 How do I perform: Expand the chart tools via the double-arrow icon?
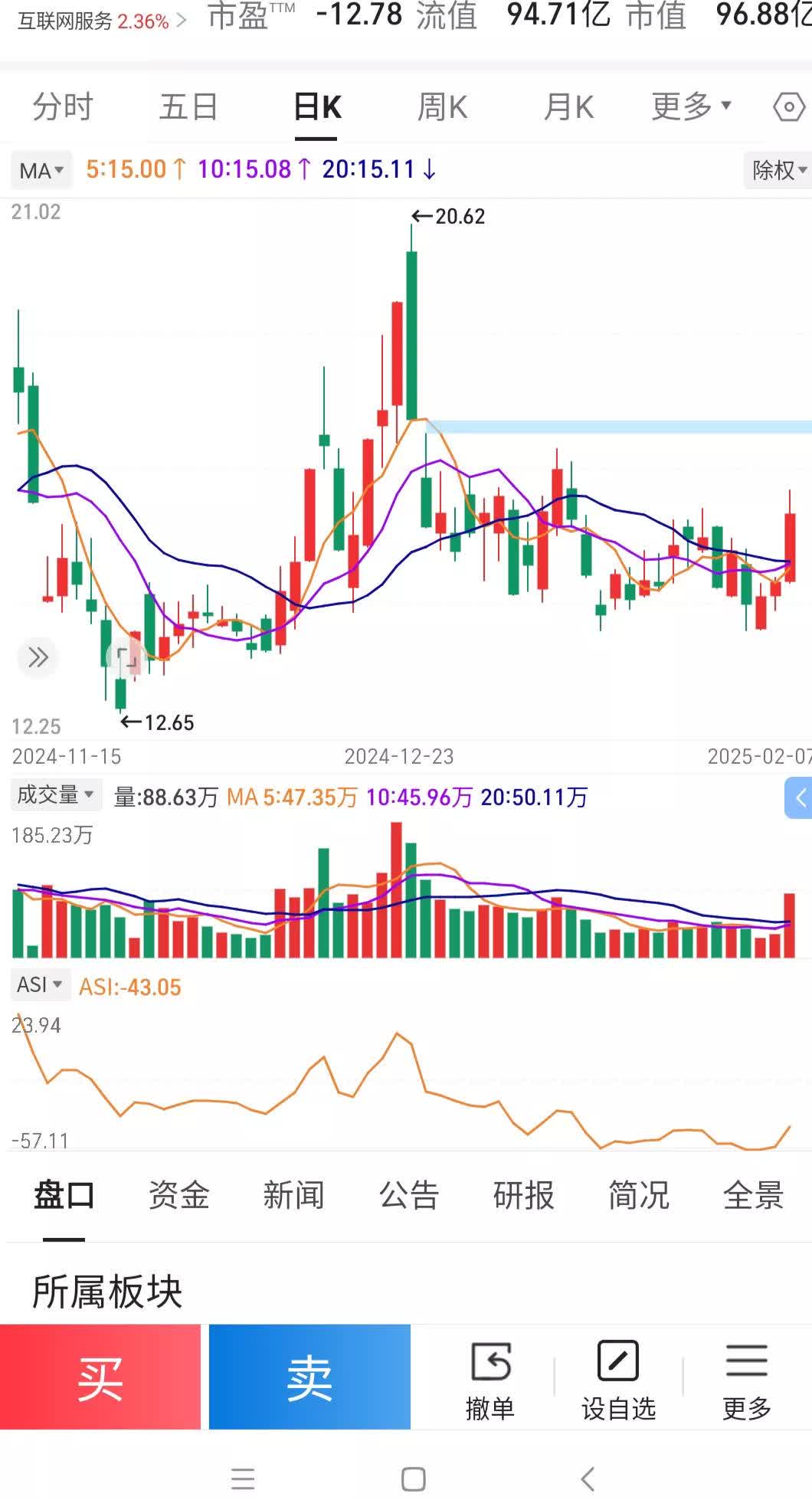pos(36,657)
